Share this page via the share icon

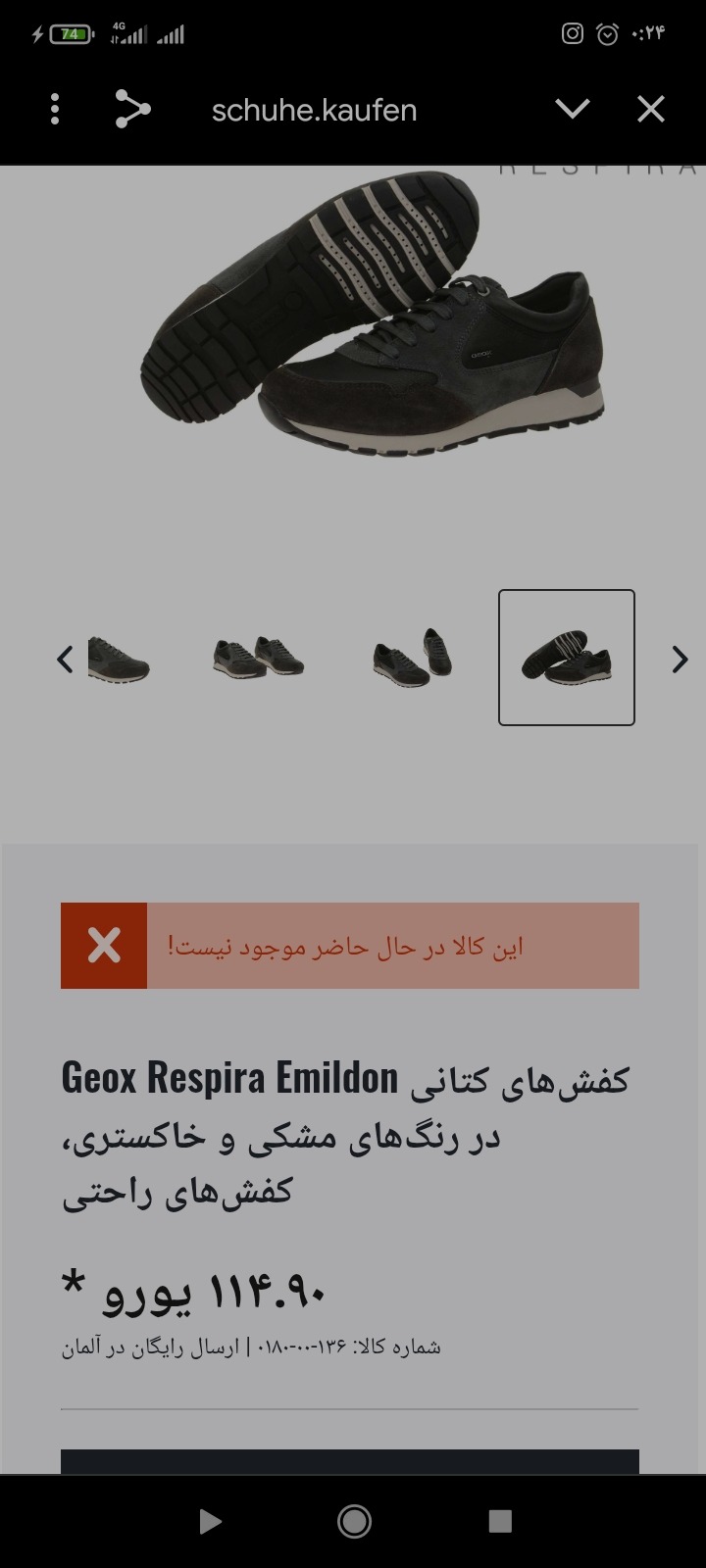point(132,109)
